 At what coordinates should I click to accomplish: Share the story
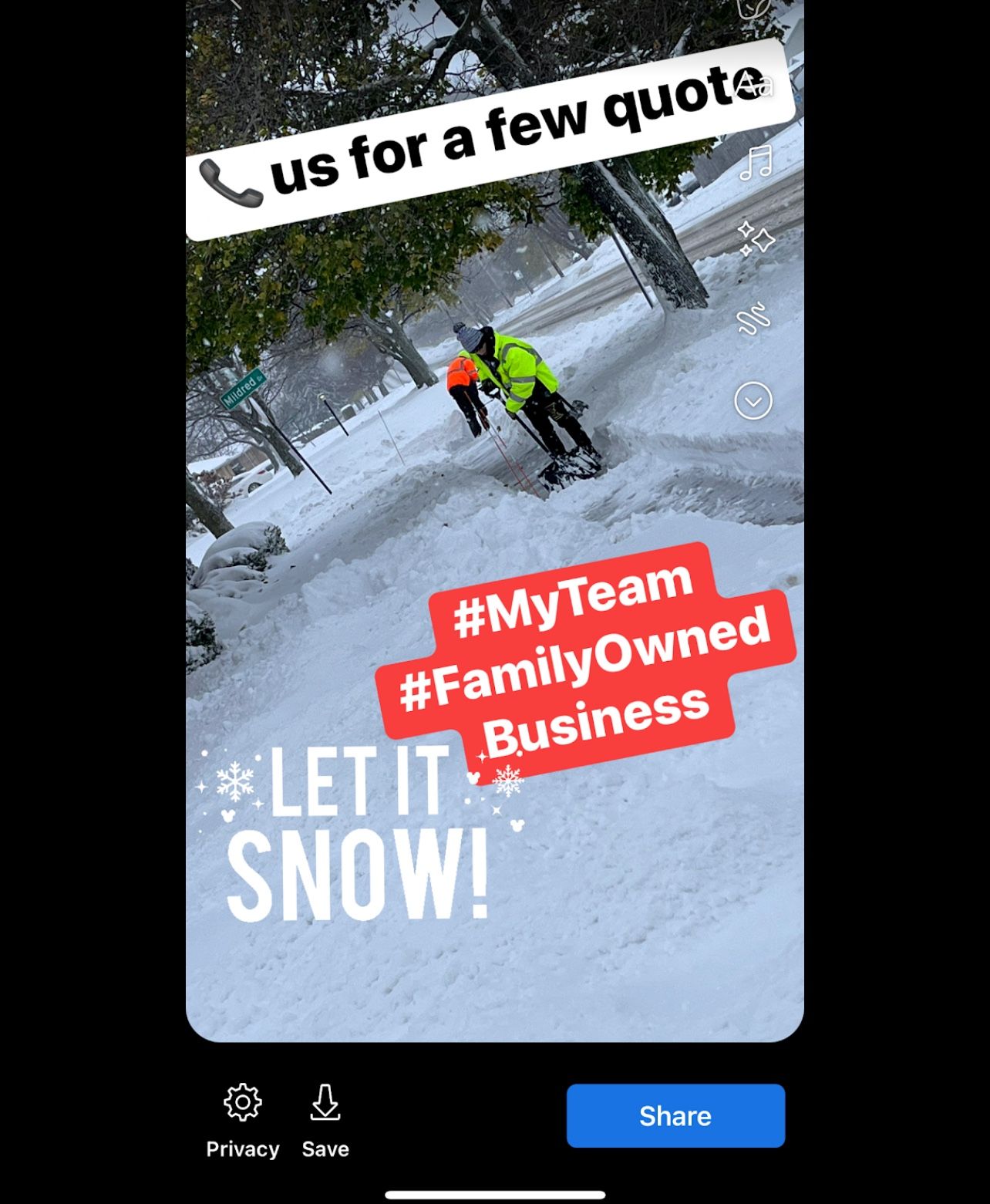[x=675, y=1115]
